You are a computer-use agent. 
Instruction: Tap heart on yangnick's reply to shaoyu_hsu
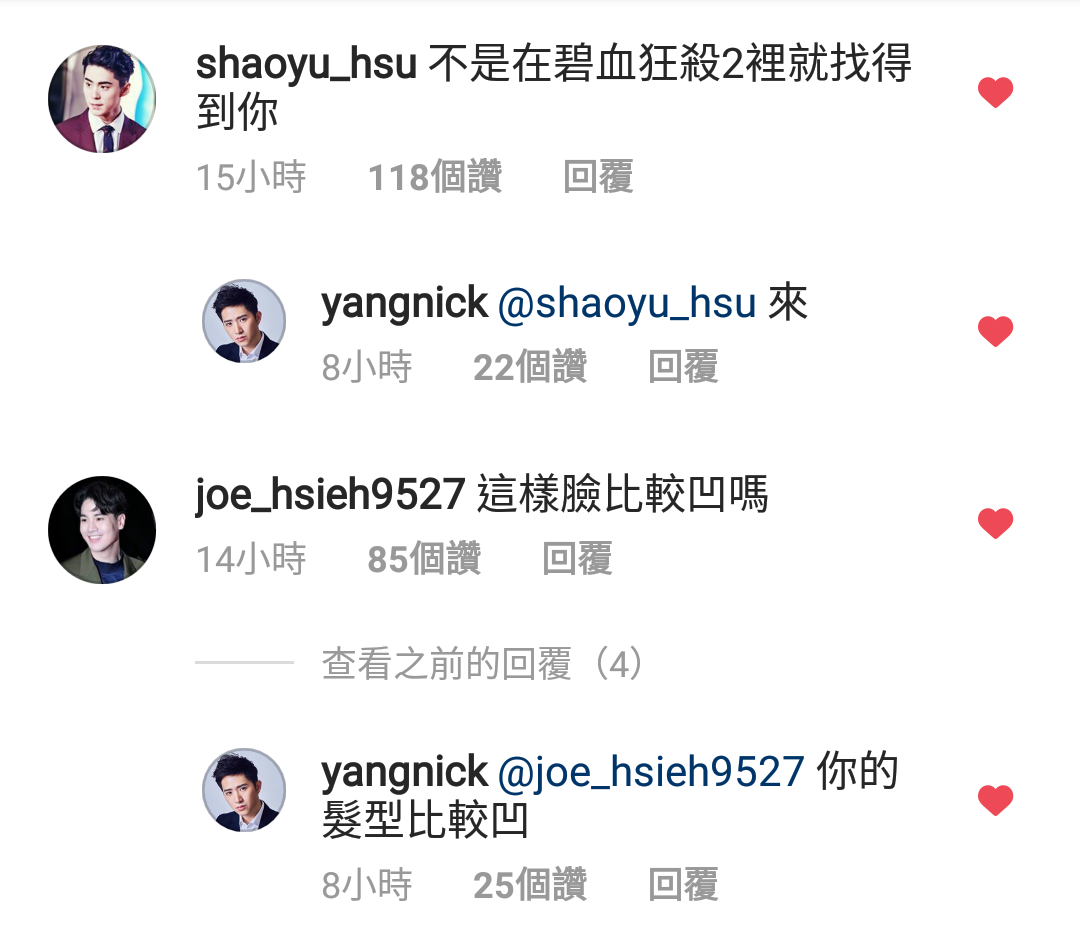coord(995,332)
